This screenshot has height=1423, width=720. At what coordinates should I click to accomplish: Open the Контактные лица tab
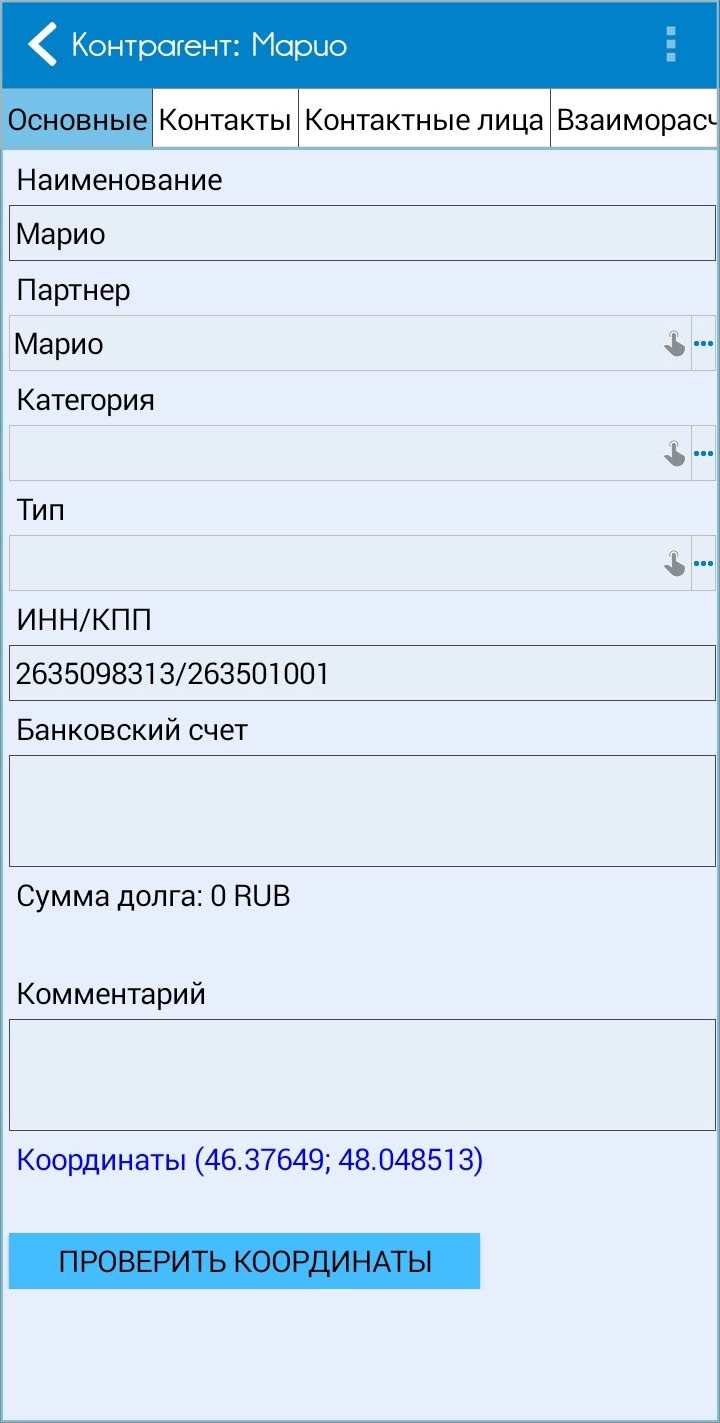click(x=424, y=120)
